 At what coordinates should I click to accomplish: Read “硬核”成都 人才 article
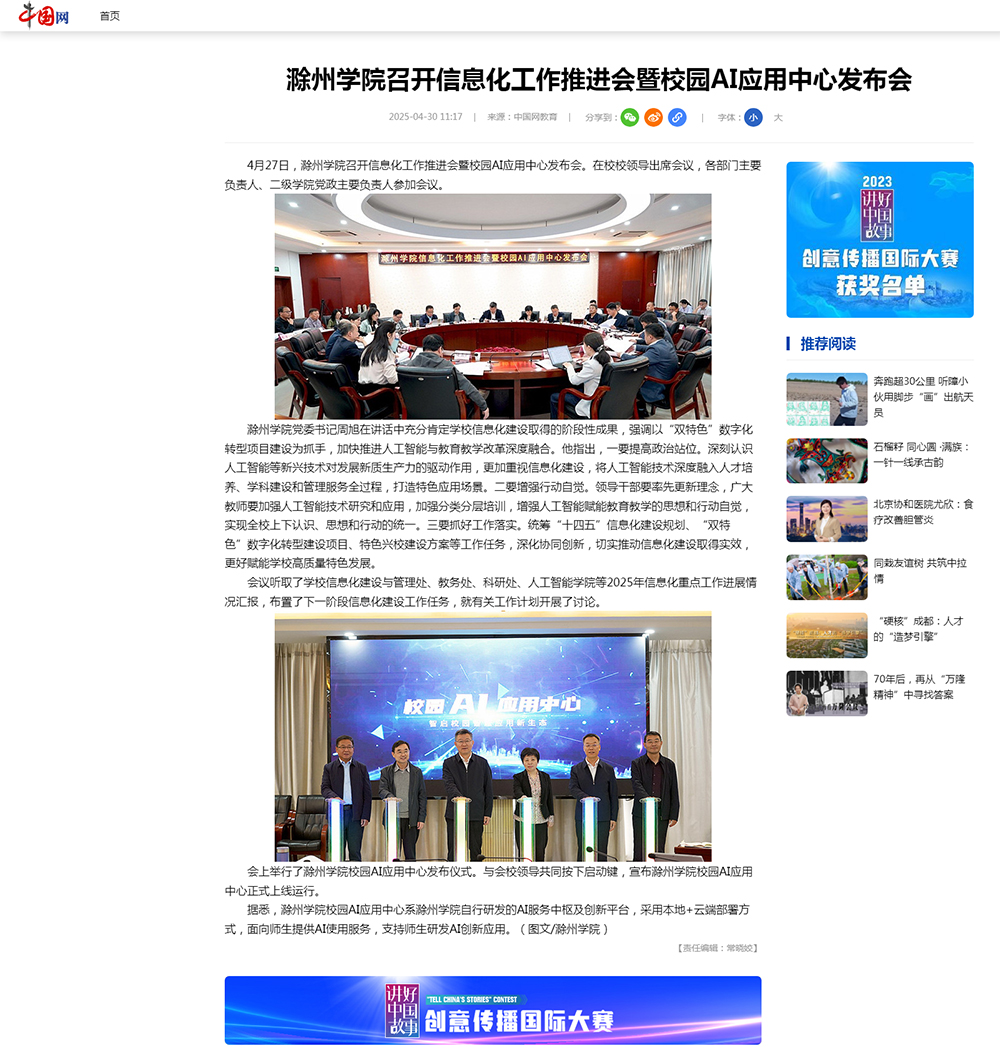click(x=920, y=628)
